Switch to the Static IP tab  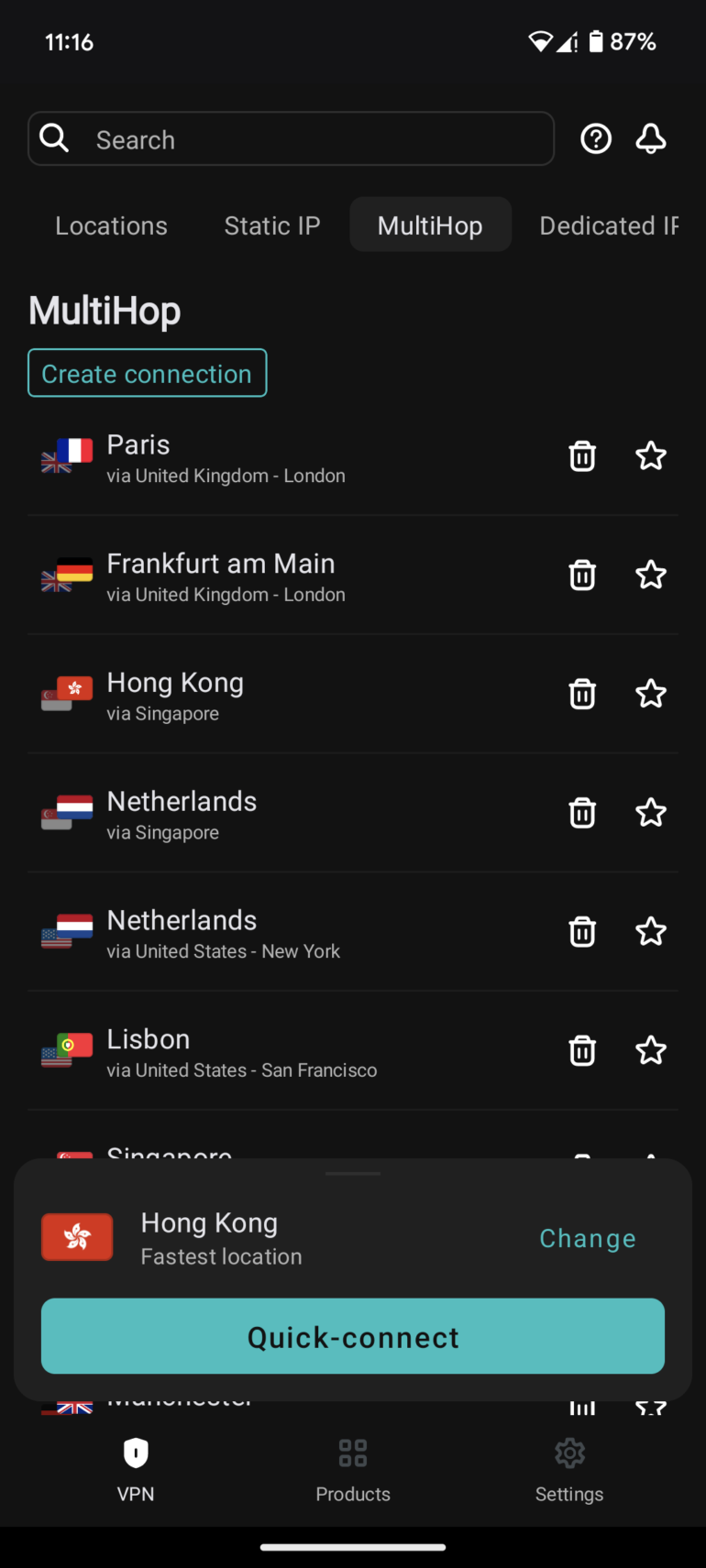[x=271, y=225]
